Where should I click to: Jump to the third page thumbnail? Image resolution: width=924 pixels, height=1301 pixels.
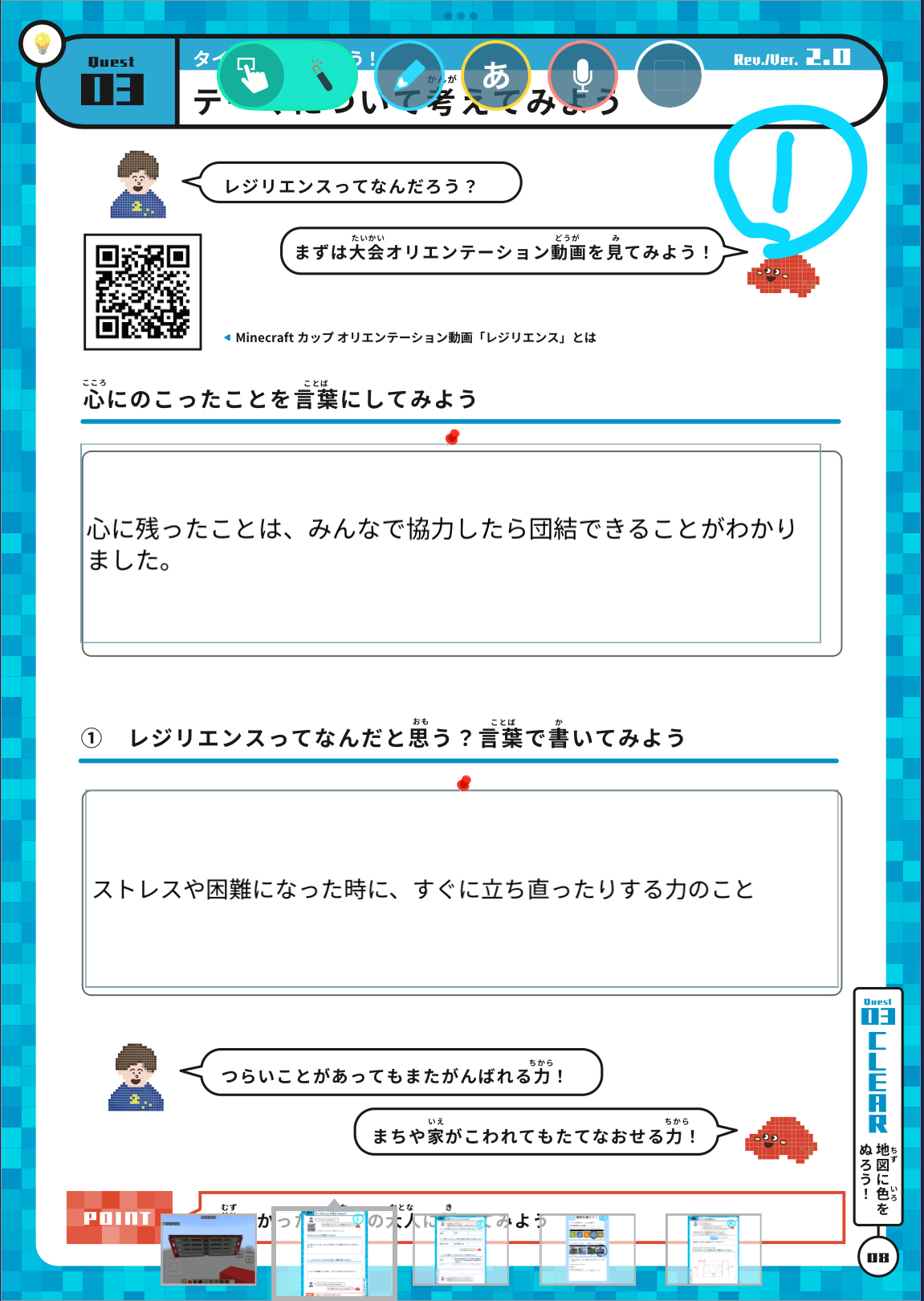click(x=462, y=1249)
